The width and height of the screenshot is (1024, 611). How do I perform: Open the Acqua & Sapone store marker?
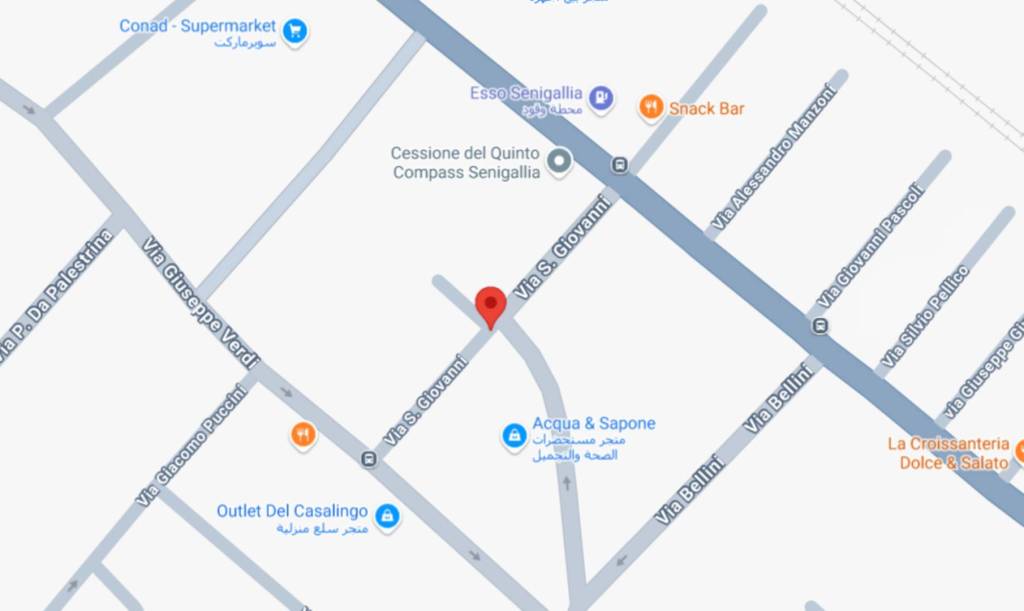[514, 436]
